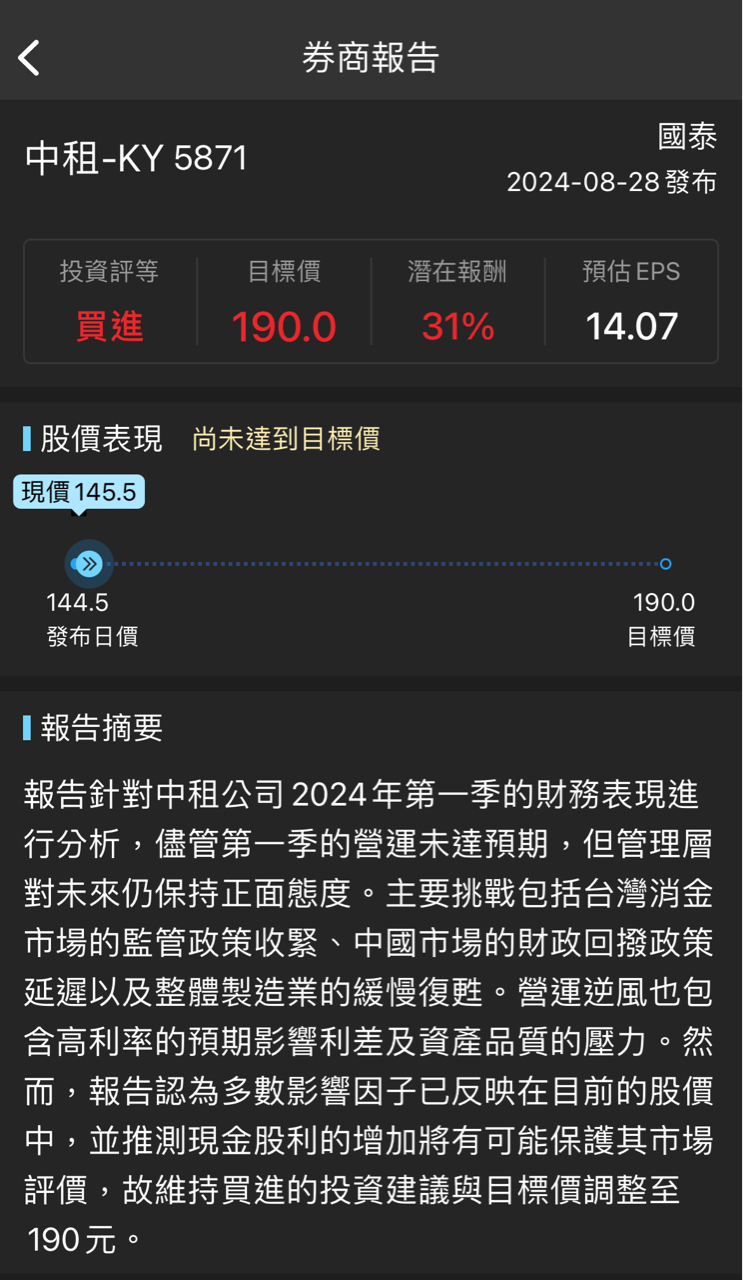The image size is (743, 1280).
Task: Tap the 31% potential return figure
Action: coord(457,328)
